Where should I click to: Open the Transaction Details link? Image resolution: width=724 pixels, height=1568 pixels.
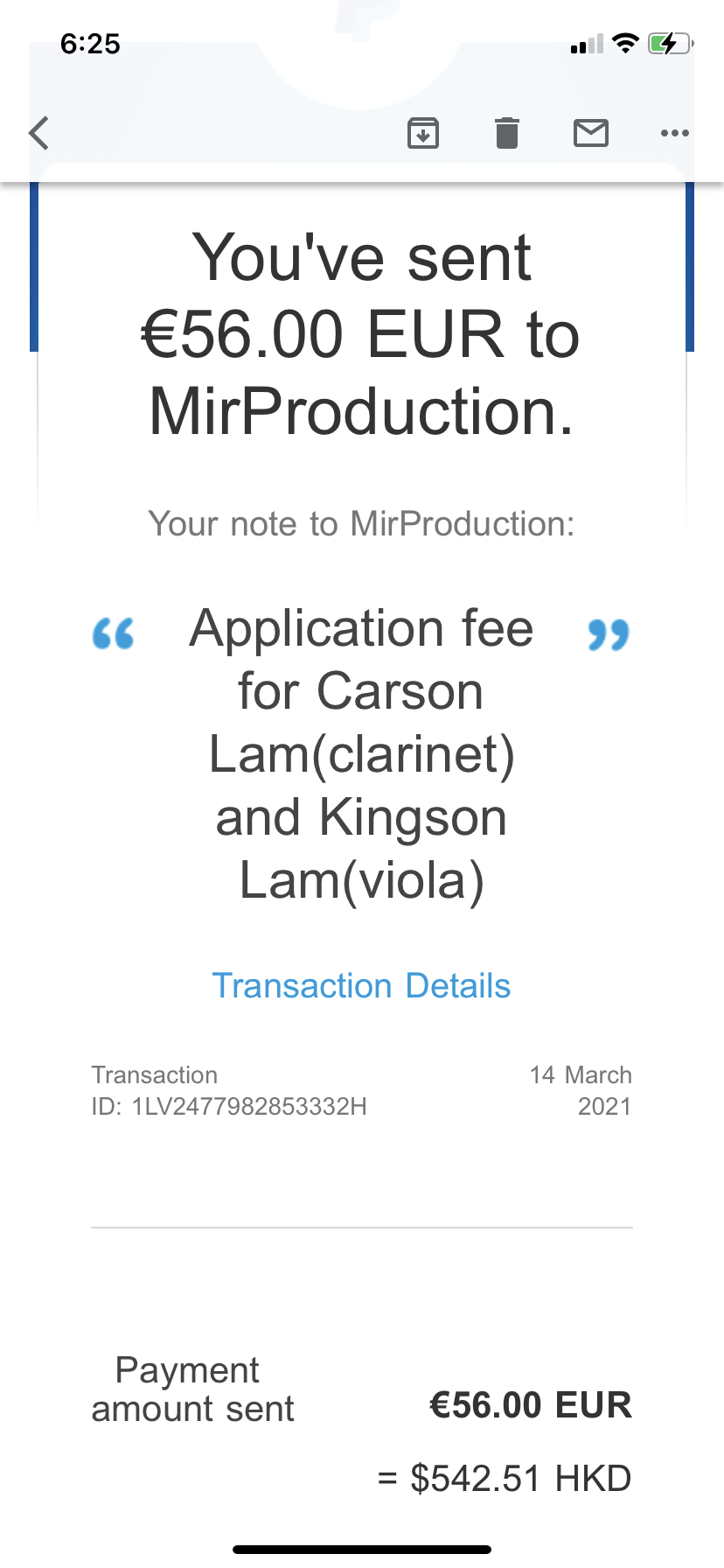(x=361, y=986)
